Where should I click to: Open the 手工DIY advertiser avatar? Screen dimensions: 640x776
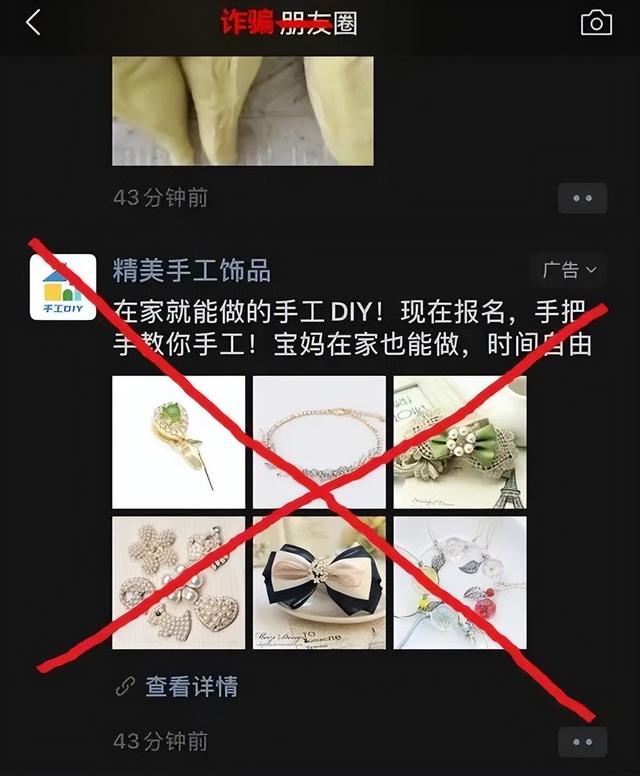[x=63, y=287]
